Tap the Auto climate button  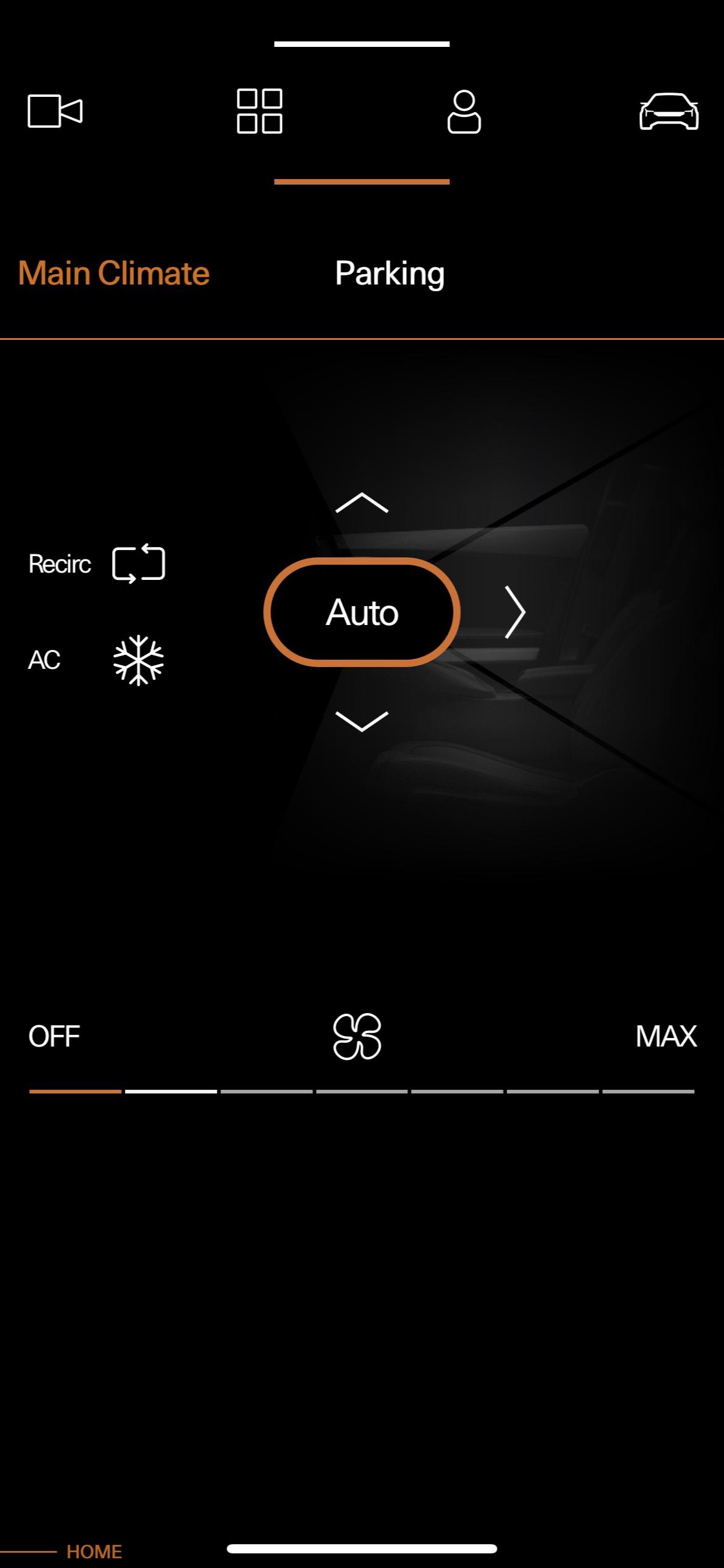tap(362, 612)
